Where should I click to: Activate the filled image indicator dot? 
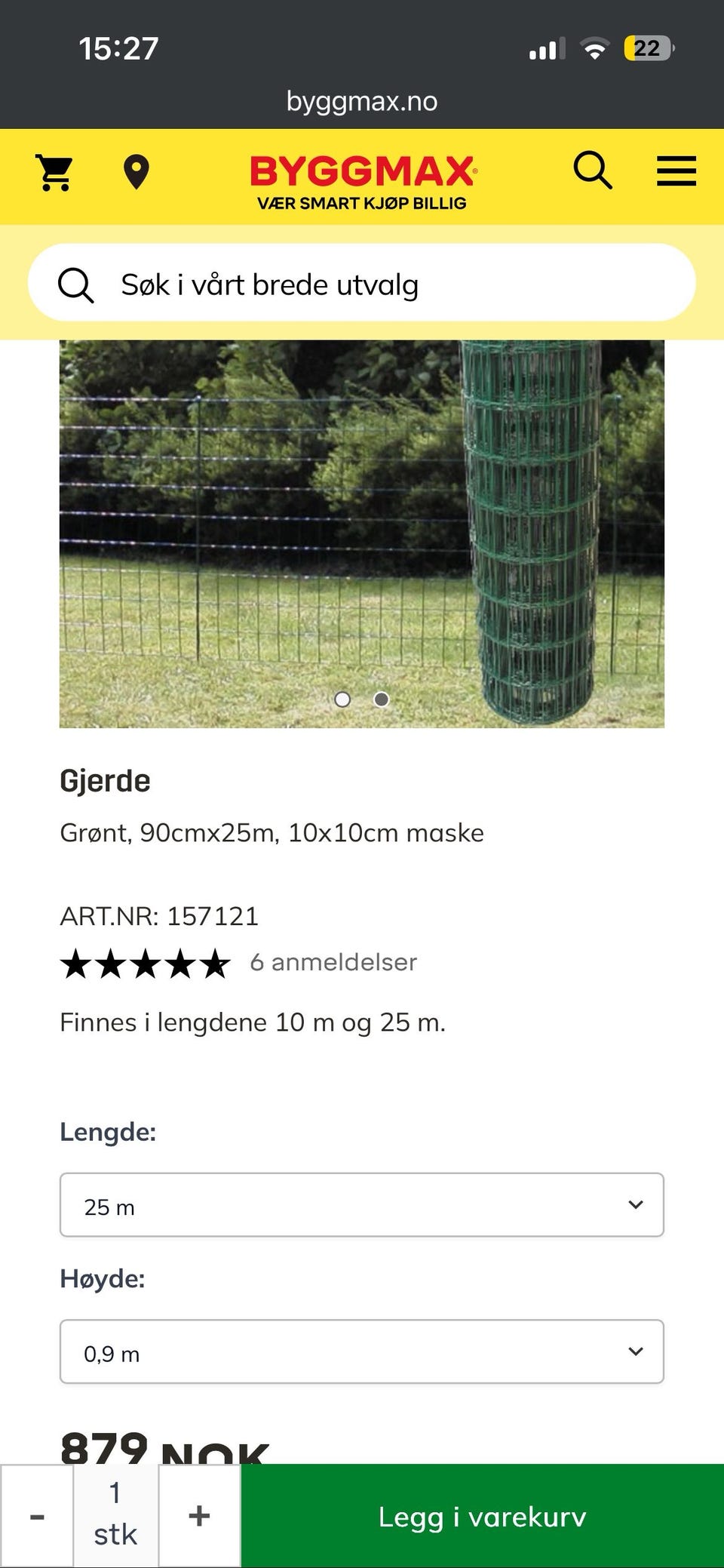click(380, 699)
